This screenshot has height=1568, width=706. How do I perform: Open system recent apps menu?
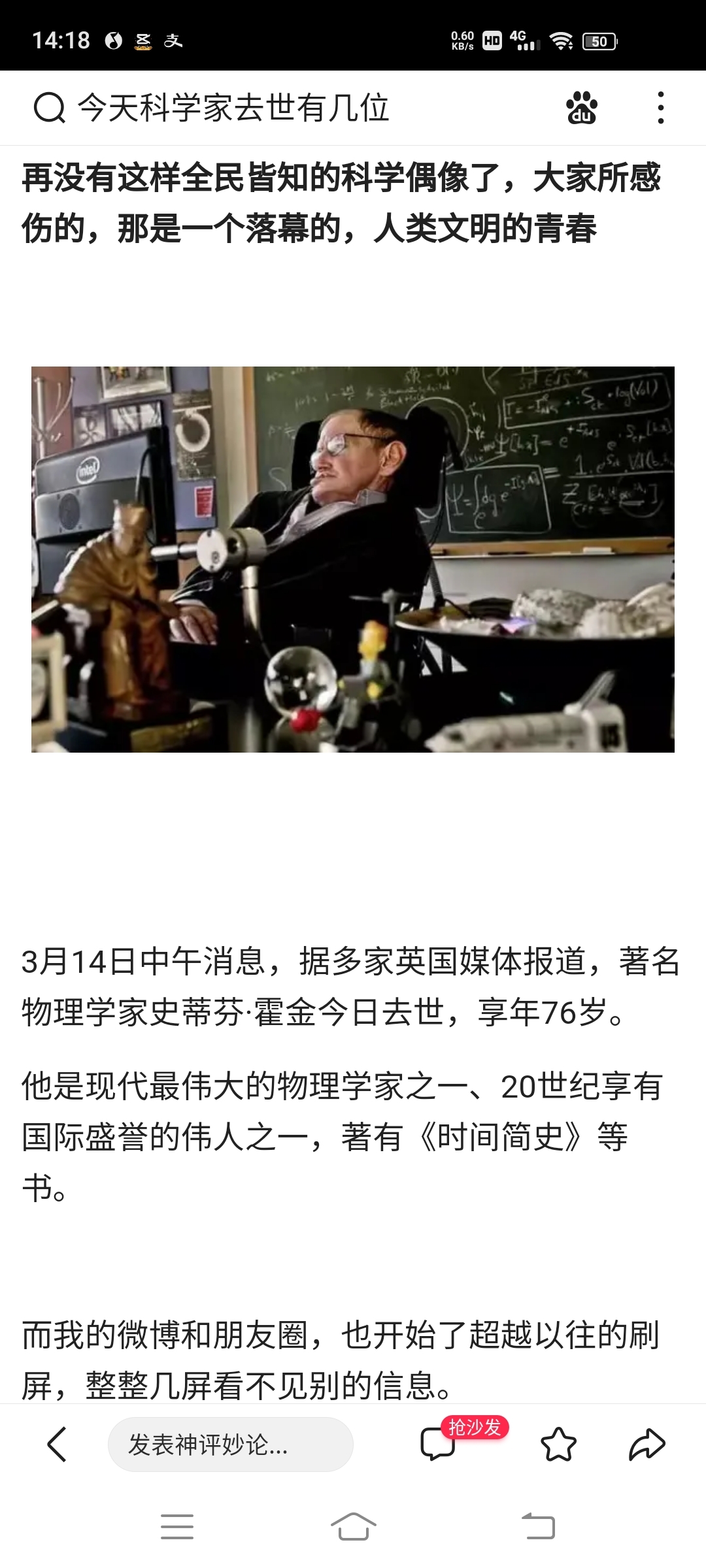177,1527
